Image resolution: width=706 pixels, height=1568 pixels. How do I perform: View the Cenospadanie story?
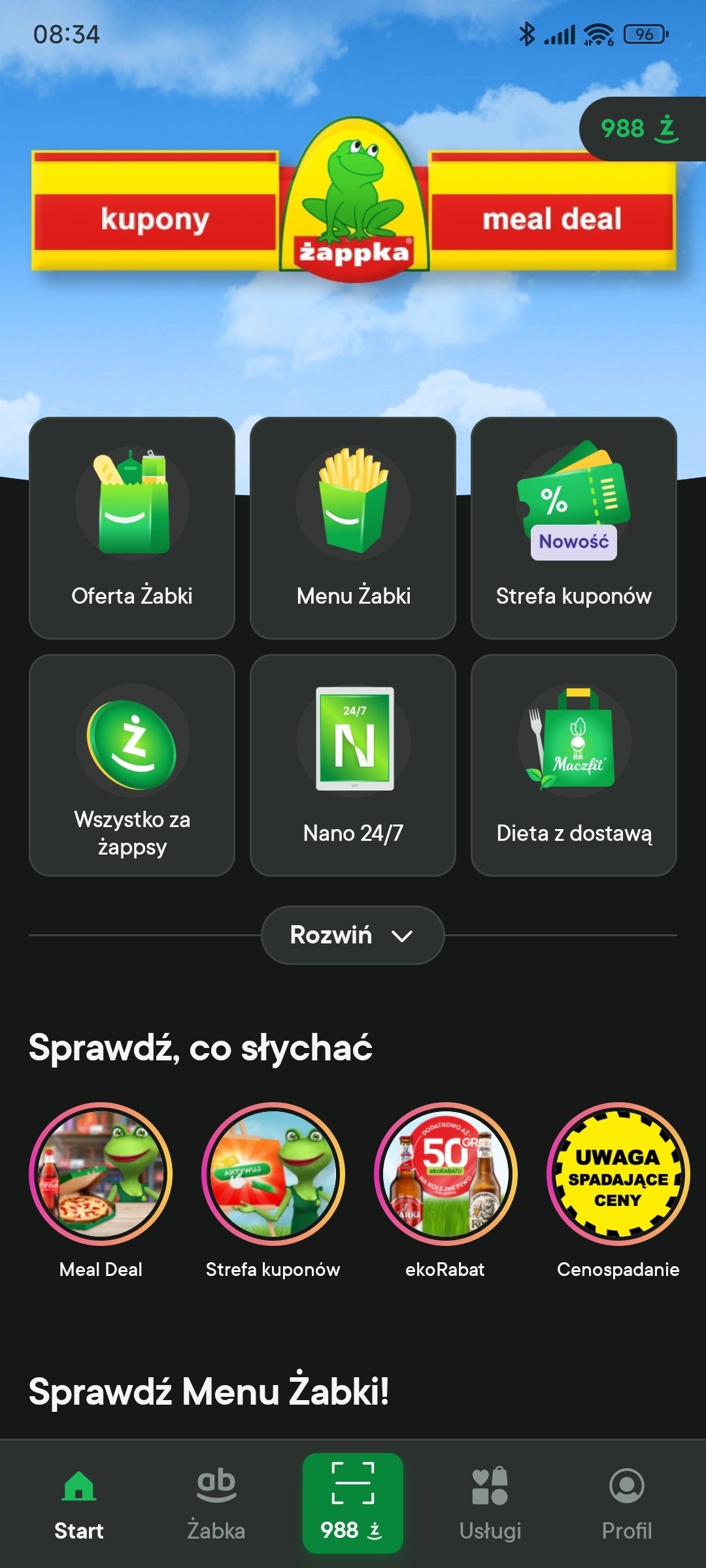click(618, 1174)
